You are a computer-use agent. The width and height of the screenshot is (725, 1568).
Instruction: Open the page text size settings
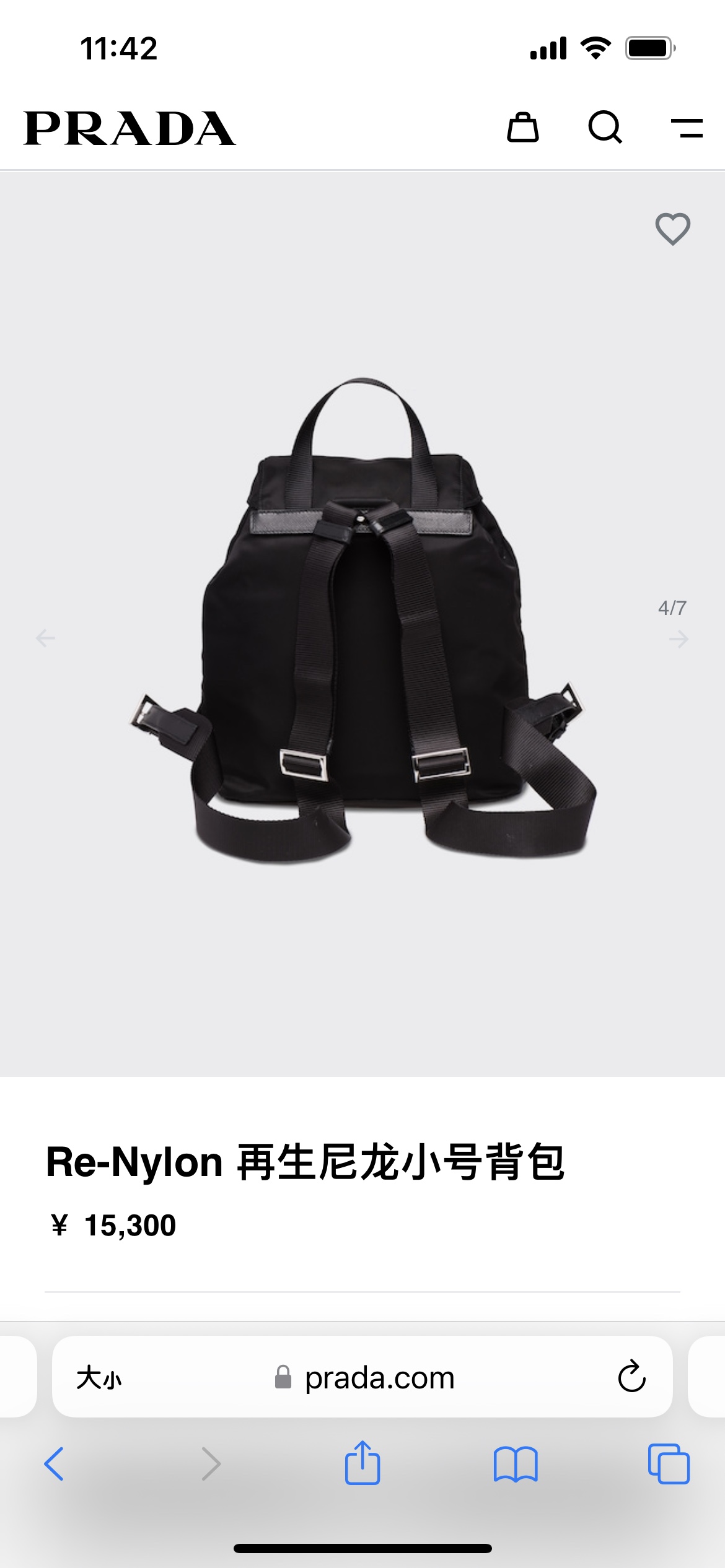click(x=99, y=1378)
